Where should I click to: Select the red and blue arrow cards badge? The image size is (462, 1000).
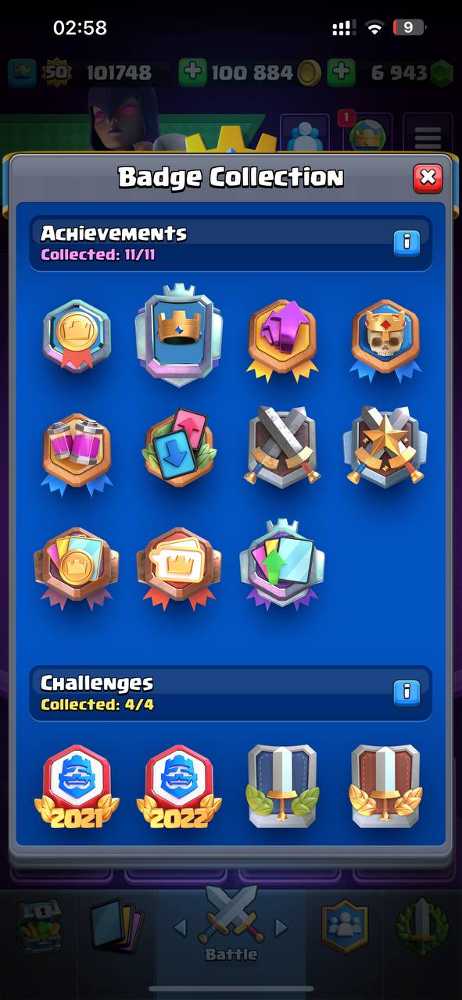point(179,446)
